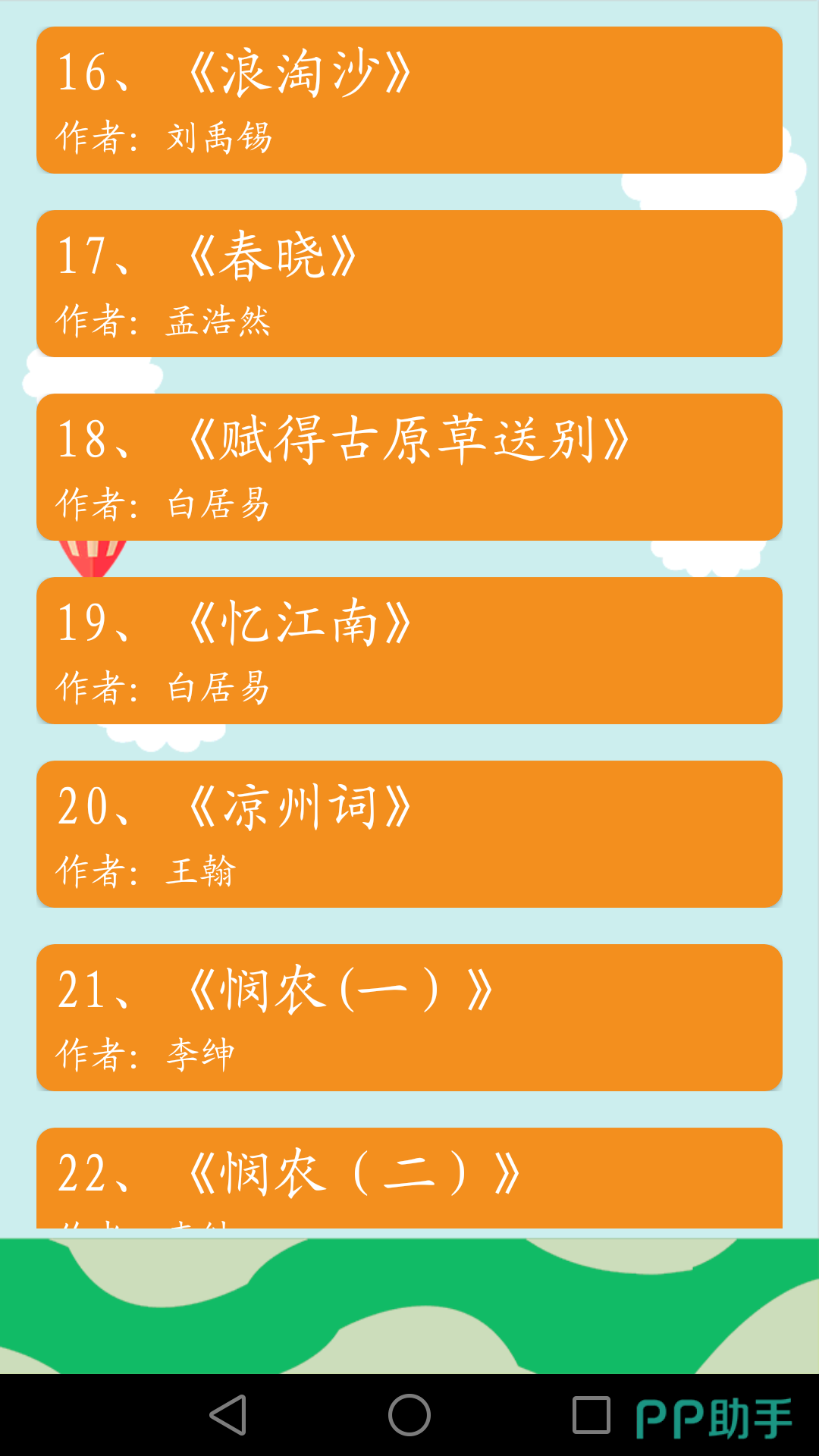Select poem 21 《悯农（一）》
The width and height of the screenshot is (819, 1456).
(409, 1018)
